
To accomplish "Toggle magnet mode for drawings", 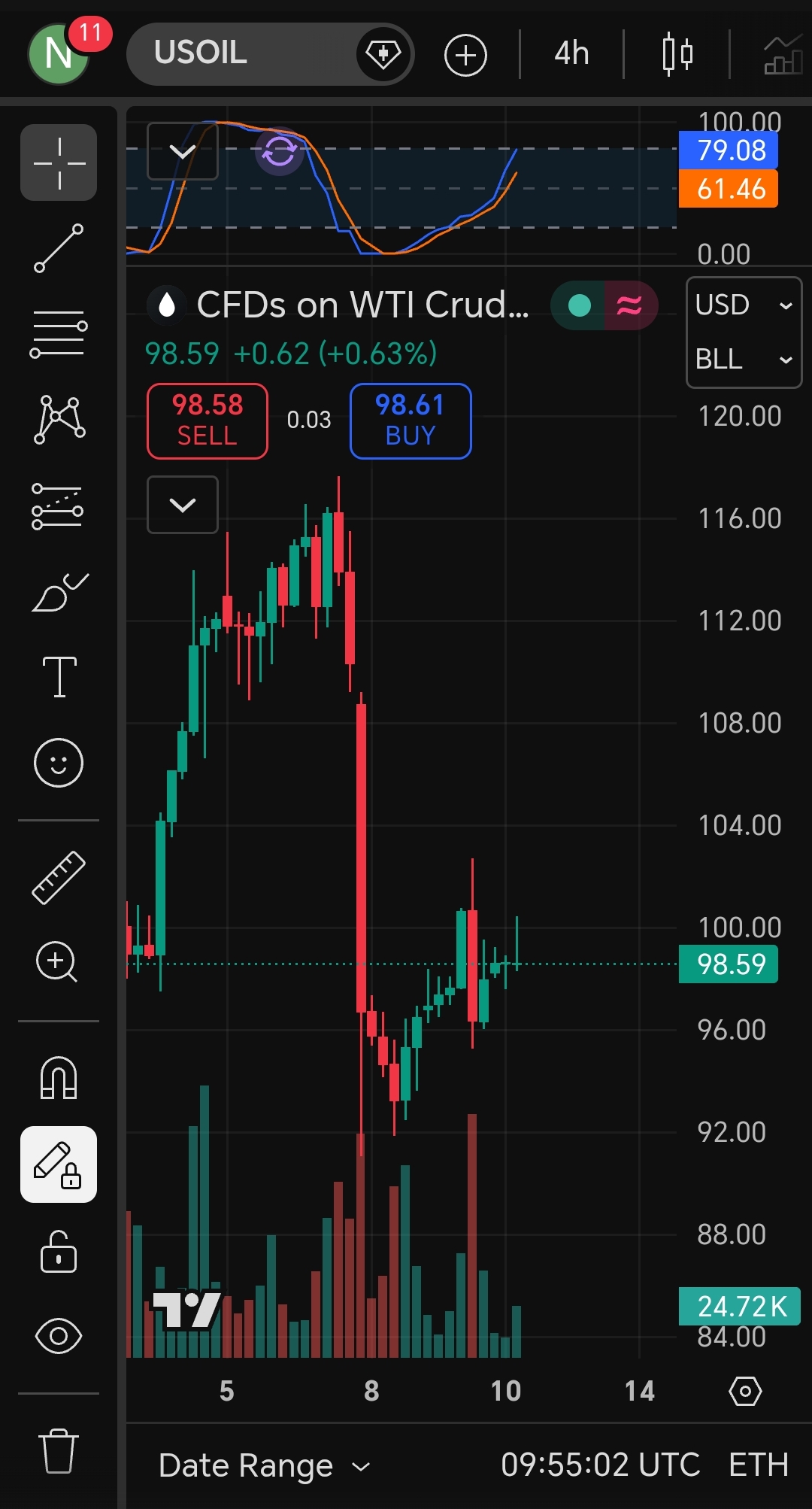I will click(x=59, y=1077).
